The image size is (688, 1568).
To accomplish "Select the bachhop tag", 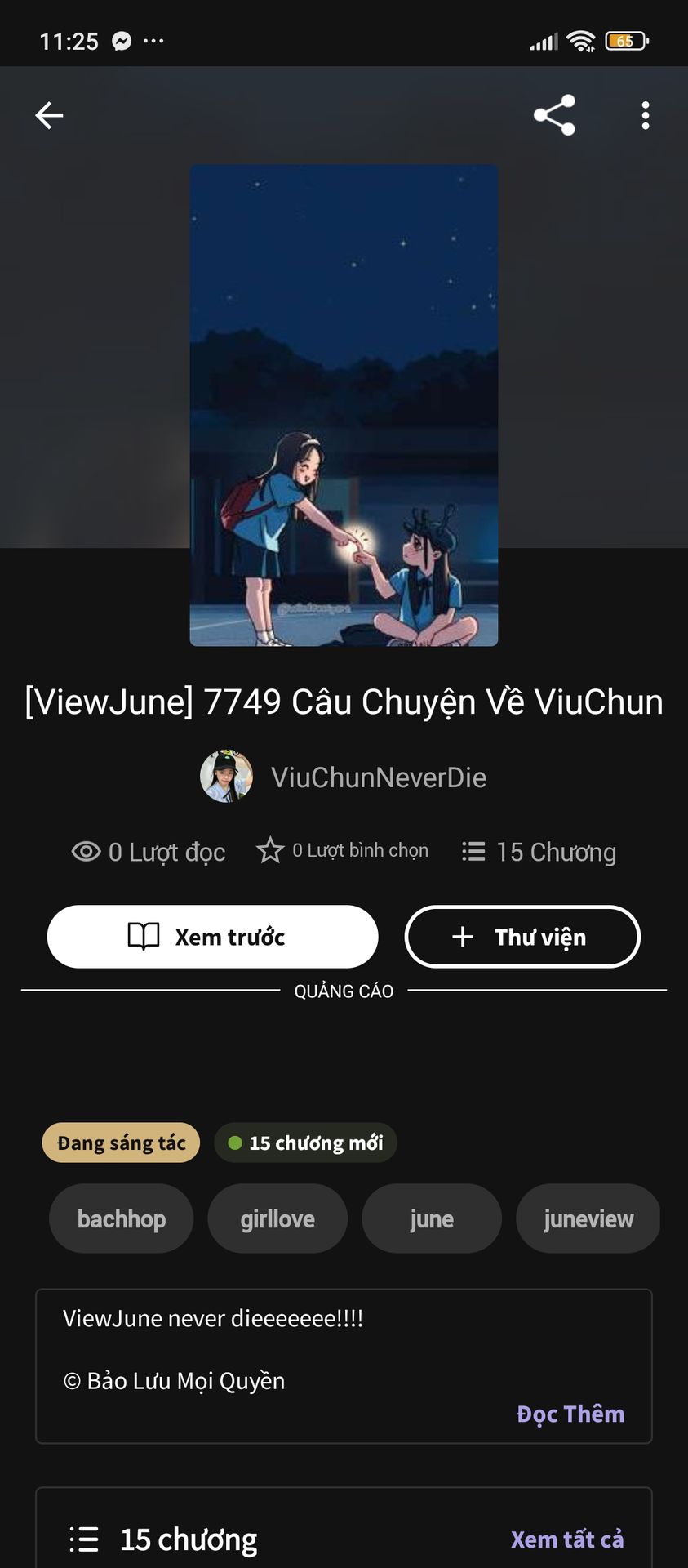I will point(122,1219).
